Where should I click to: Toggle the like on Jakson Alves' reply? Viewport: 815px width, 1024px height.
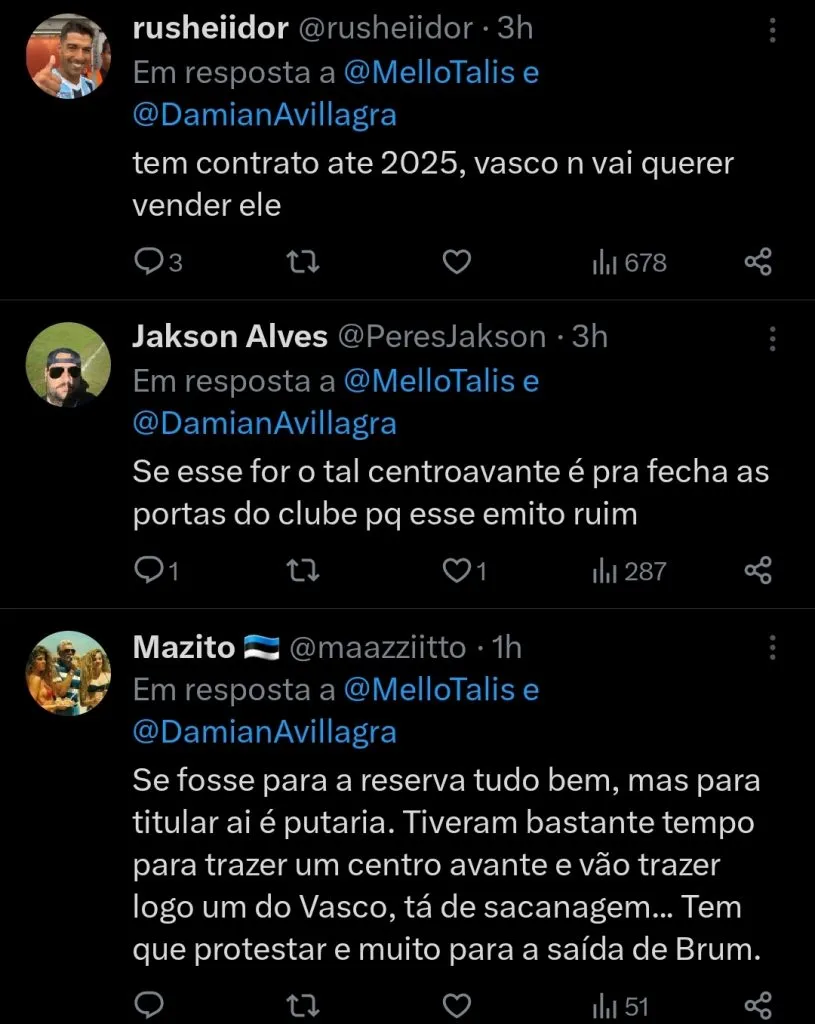pos(457,570)
